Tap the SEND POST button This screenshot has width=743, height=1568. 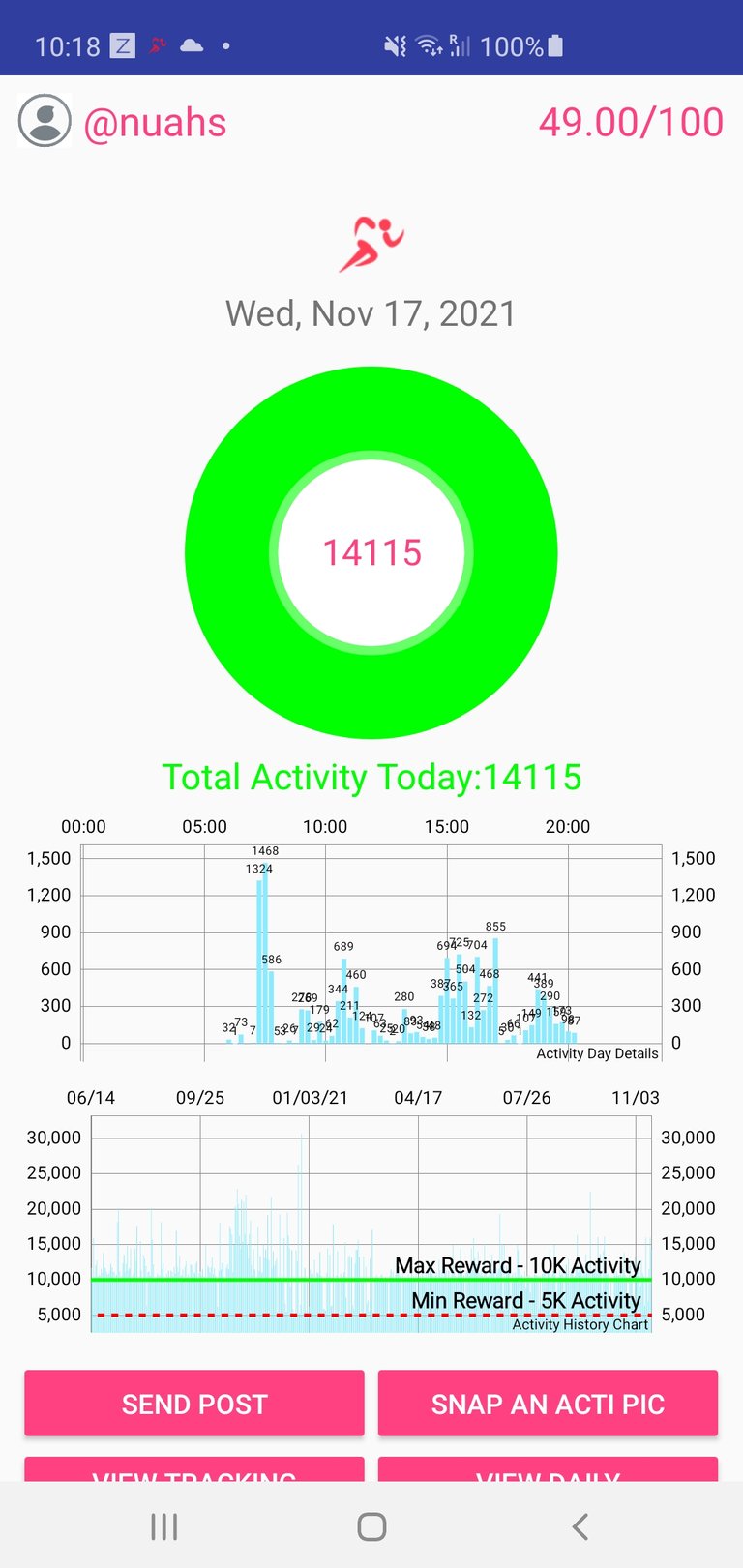coord(194,1403)
